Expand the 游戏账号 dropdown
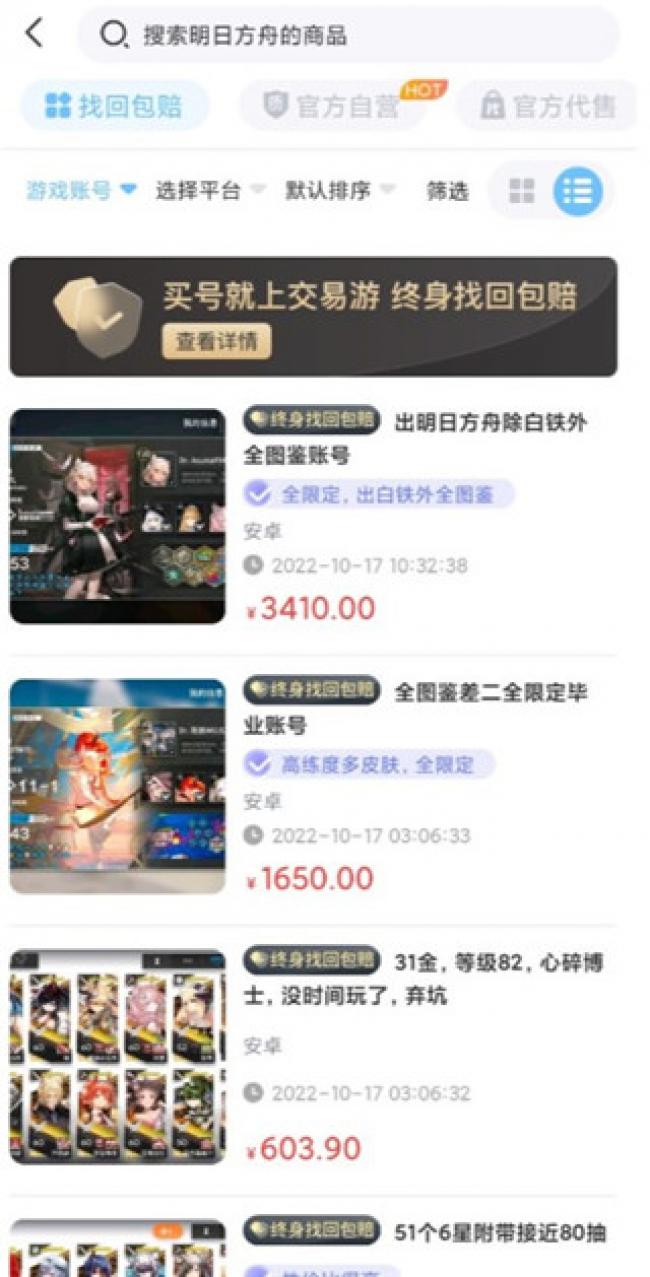This screenshot has height=1277, width=650. [x=80, y=191]
